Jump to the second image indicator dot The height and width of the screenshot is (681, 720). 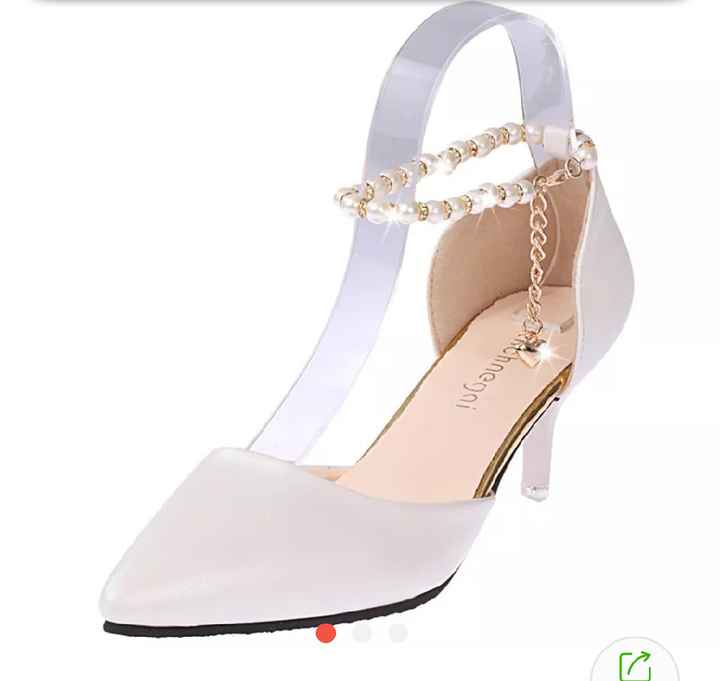tap(362, 633)
